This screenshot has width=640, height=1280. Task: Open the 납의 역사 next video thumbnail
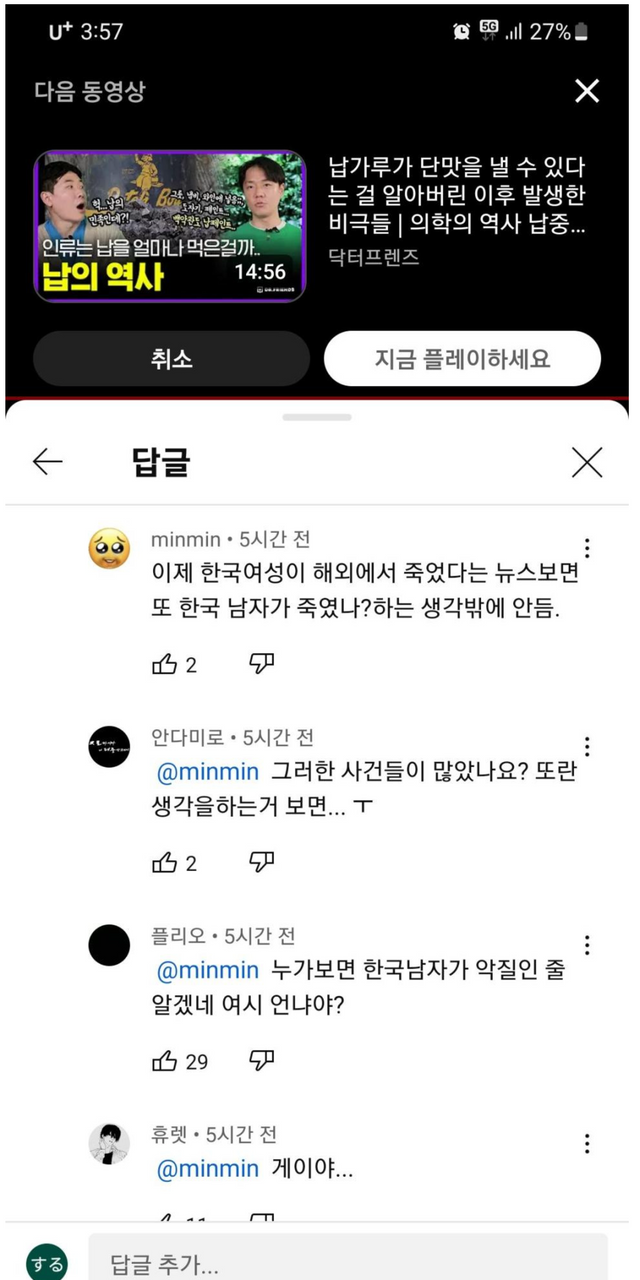point(170,226)
